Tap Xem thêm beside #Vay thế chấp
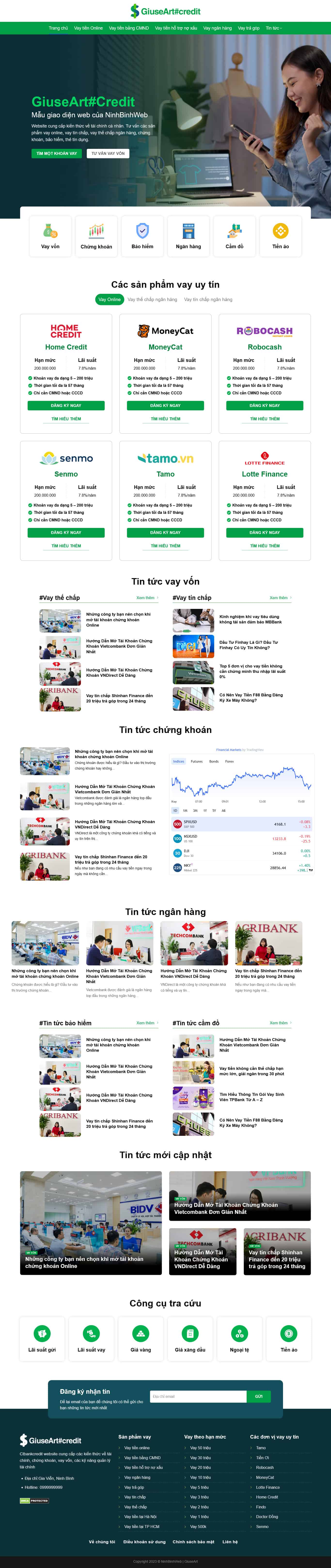This screenshot has height=1568, width=331. point(146,598)
